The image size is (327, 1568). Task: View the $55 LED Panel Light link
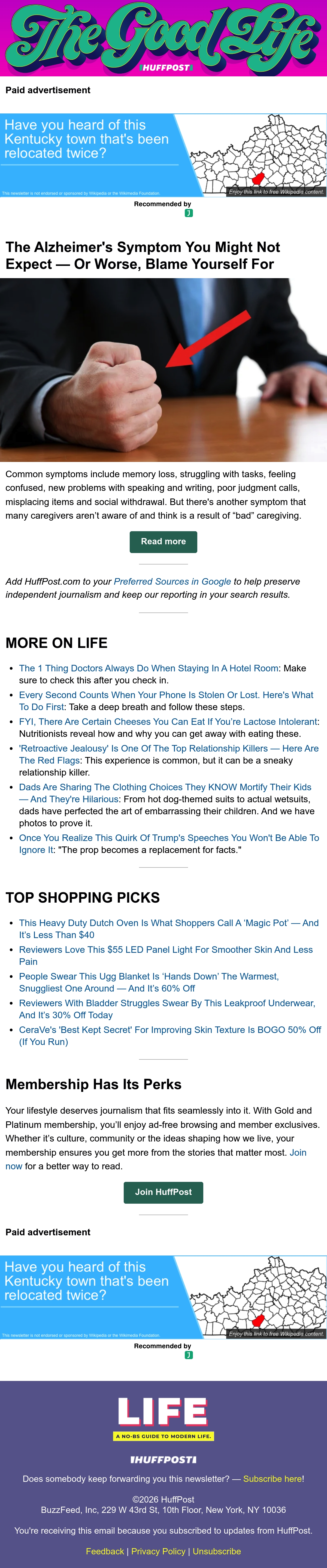(x=166, y=956)
